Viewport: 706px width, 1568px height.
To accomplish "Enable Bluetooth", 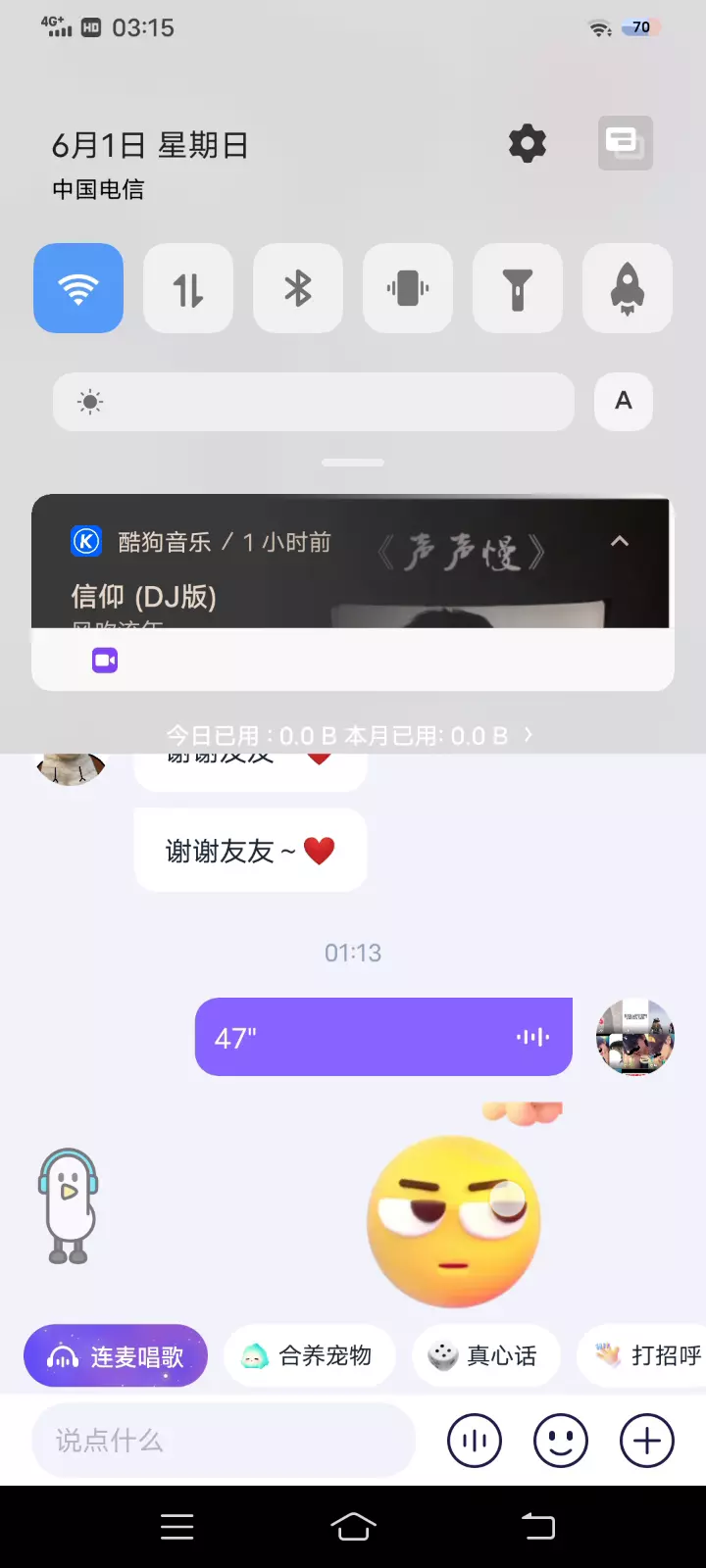I will [298, 288].
